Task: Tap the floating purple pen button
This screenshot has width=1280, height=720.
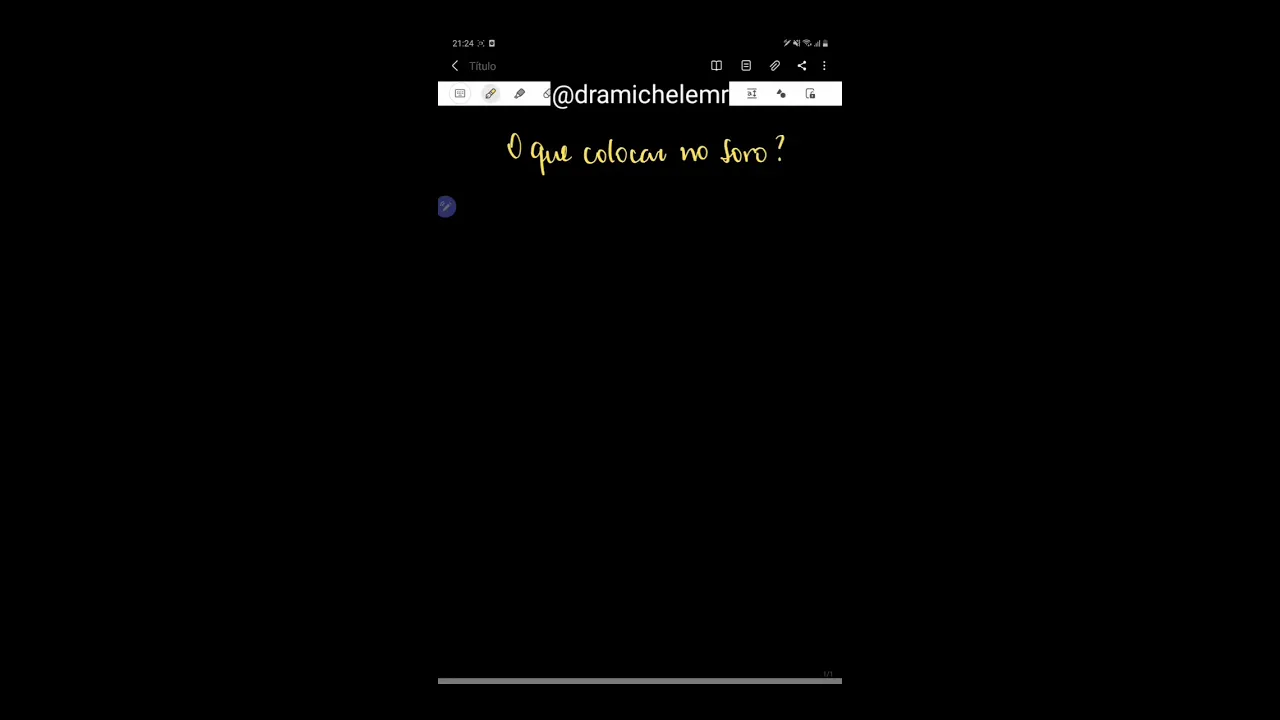Action: pos(447,207)
